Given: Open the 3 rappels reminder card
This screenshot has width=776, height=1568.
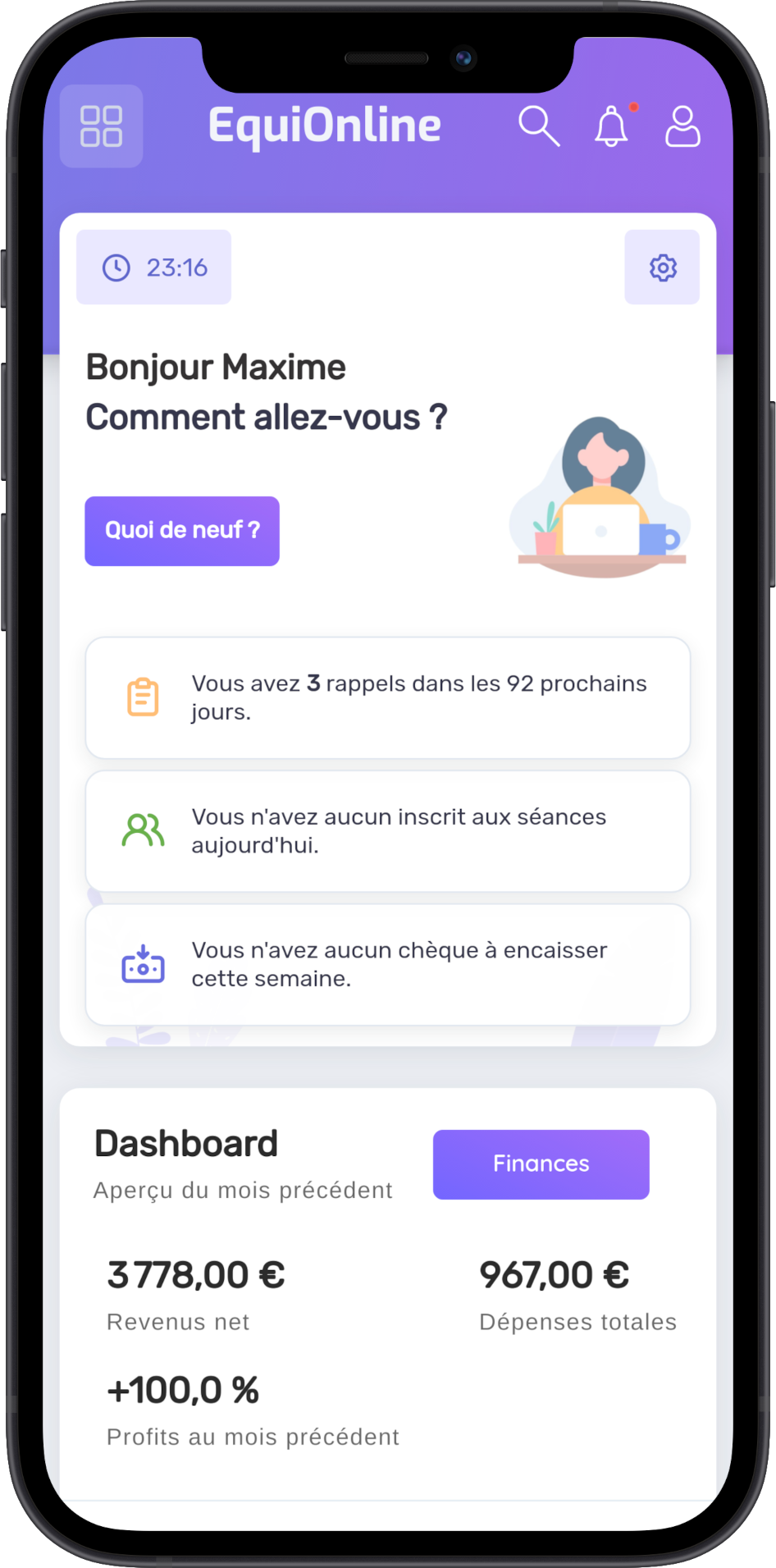Looking at the screenshot, I should 388,697.
